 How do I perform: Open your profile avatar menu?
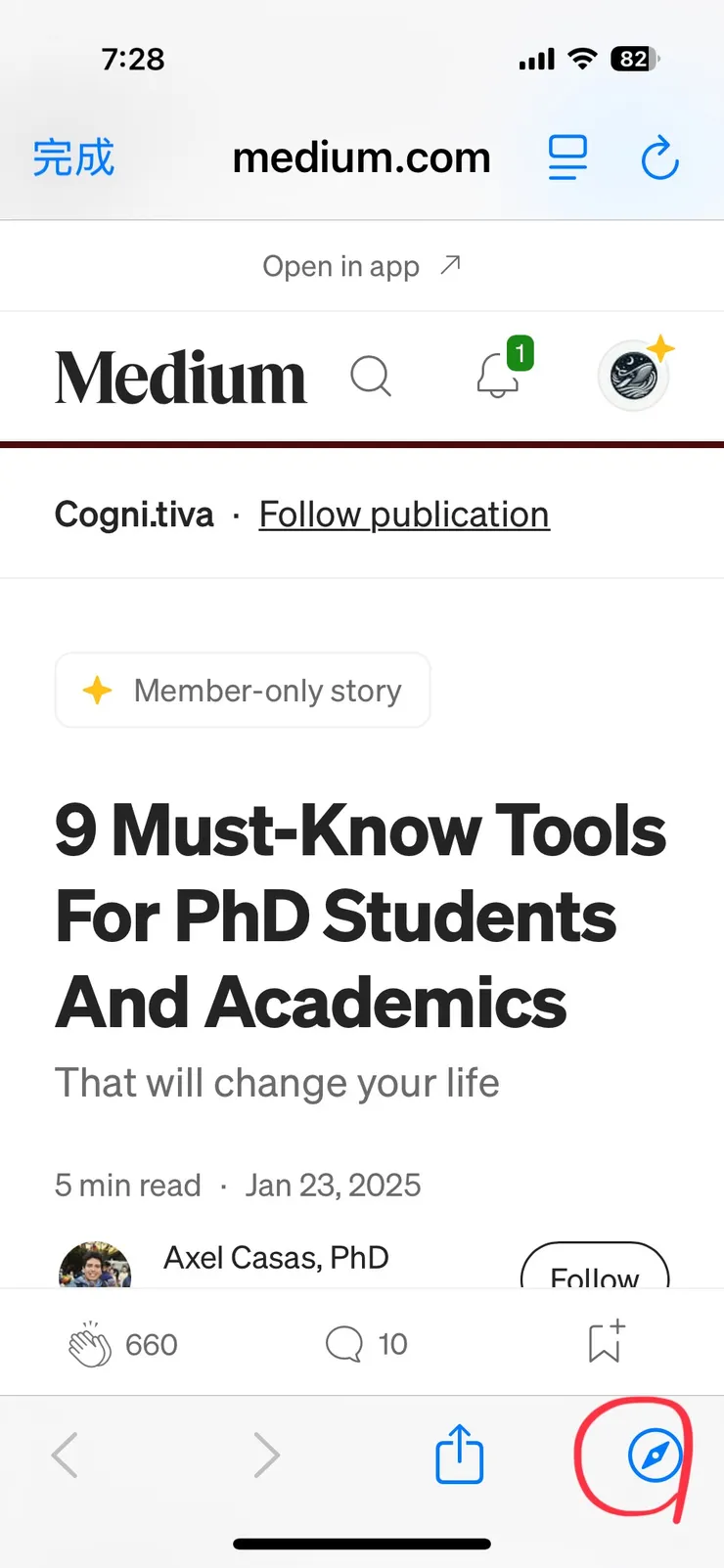click(634, 376)
